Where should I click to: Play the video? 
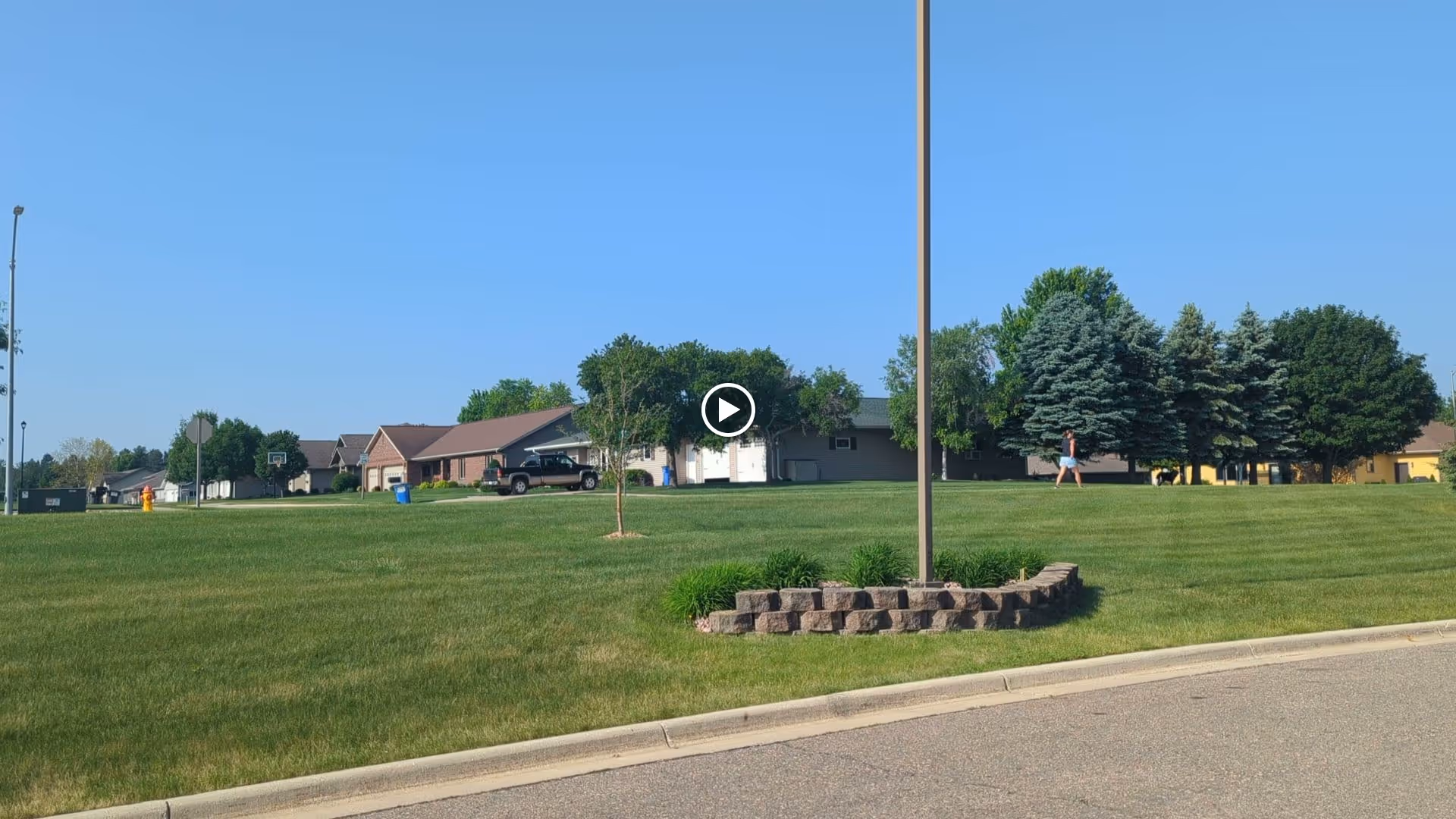coord(727,410)
